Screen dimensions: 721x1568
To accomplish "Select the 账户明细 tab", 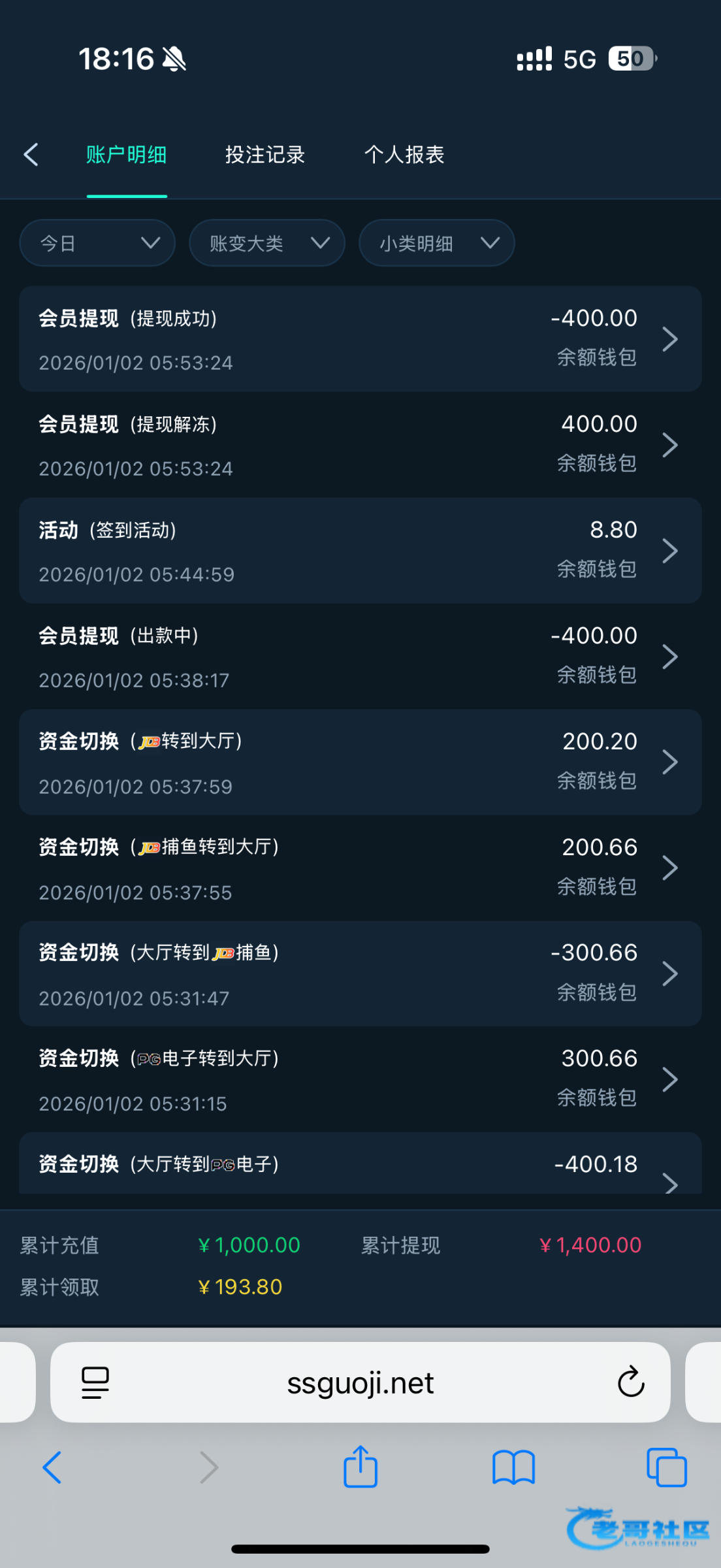I will pos(126,155).
